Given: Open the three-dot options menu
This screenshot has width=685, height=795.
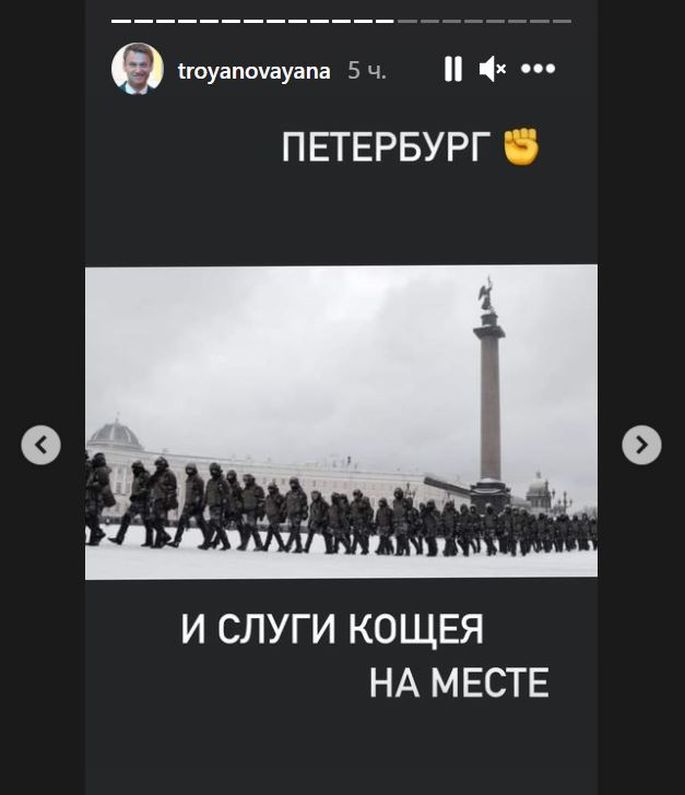Looking at the screenshot, I should (538, 69).
